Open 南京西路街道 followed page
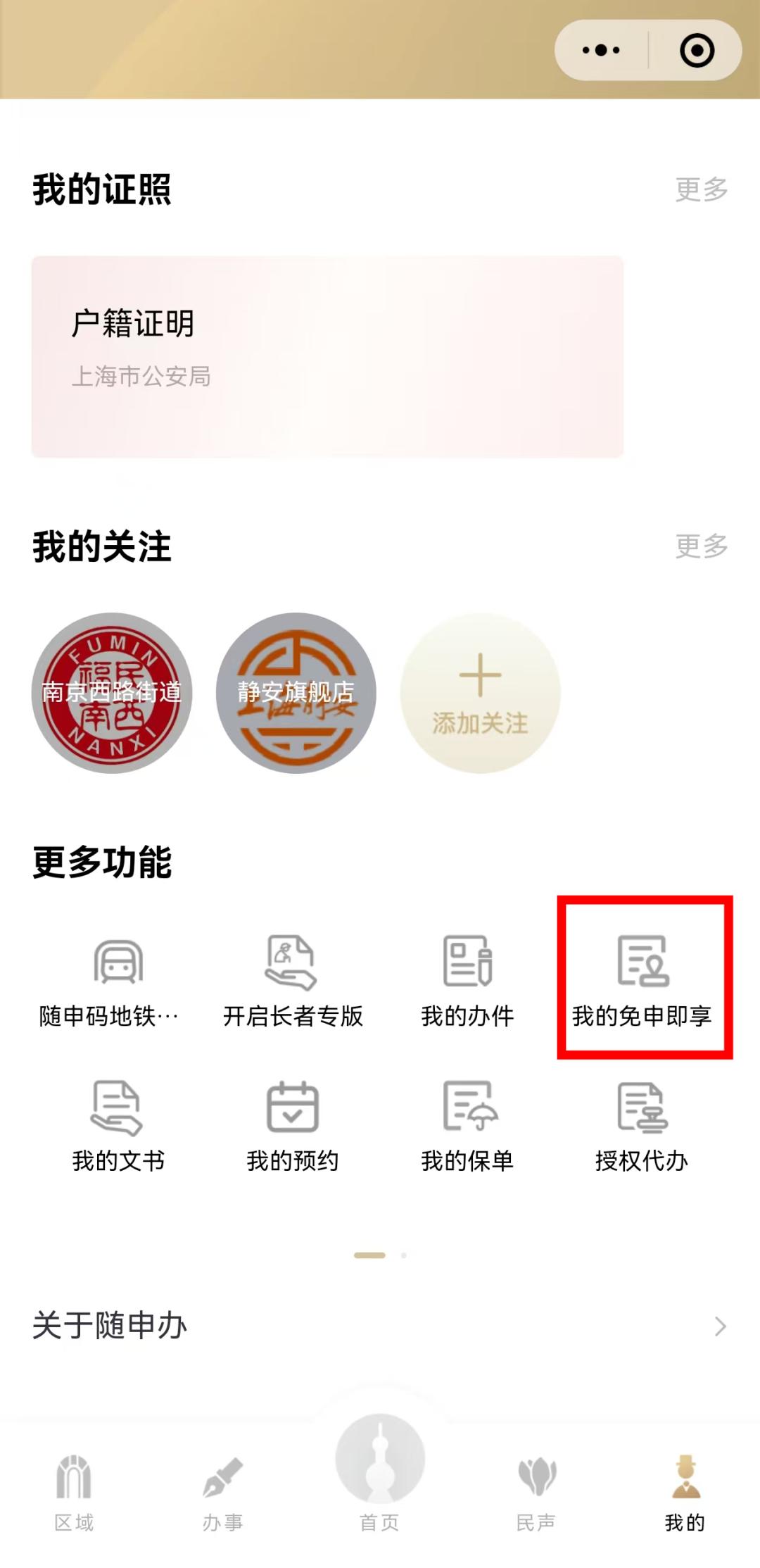 [x=112, y=693]
